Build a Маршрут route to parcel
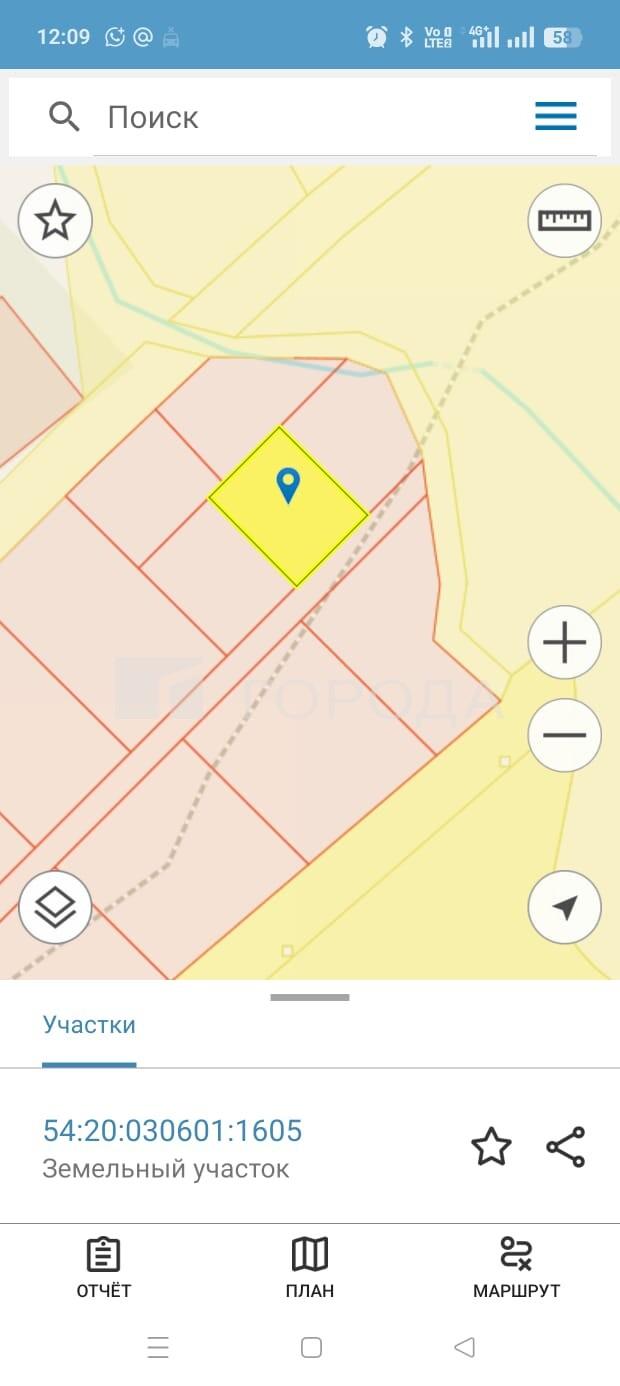 click(x=516, y=1267)
